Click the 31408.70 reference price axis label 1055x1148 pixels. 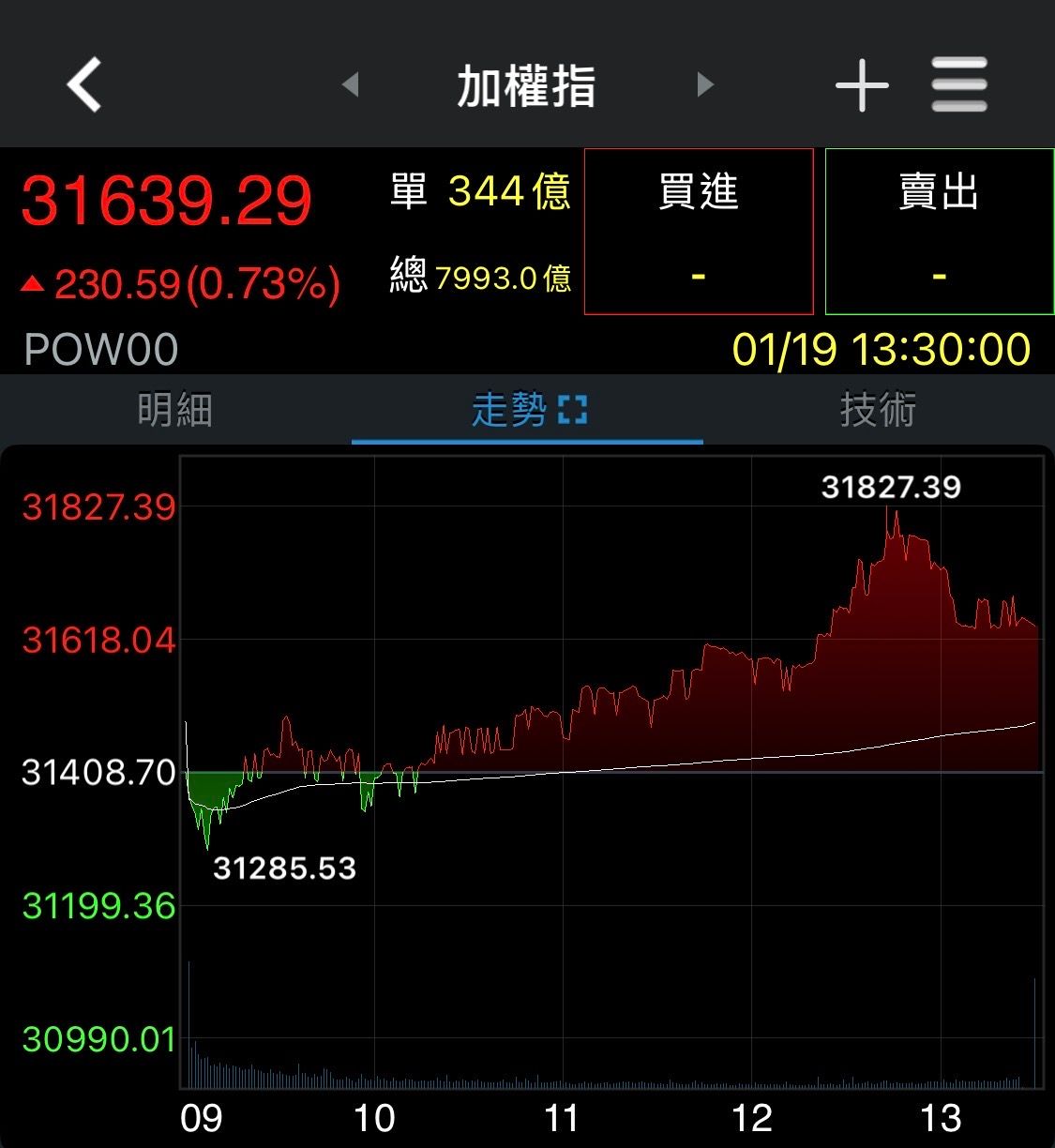coord(96,773)
